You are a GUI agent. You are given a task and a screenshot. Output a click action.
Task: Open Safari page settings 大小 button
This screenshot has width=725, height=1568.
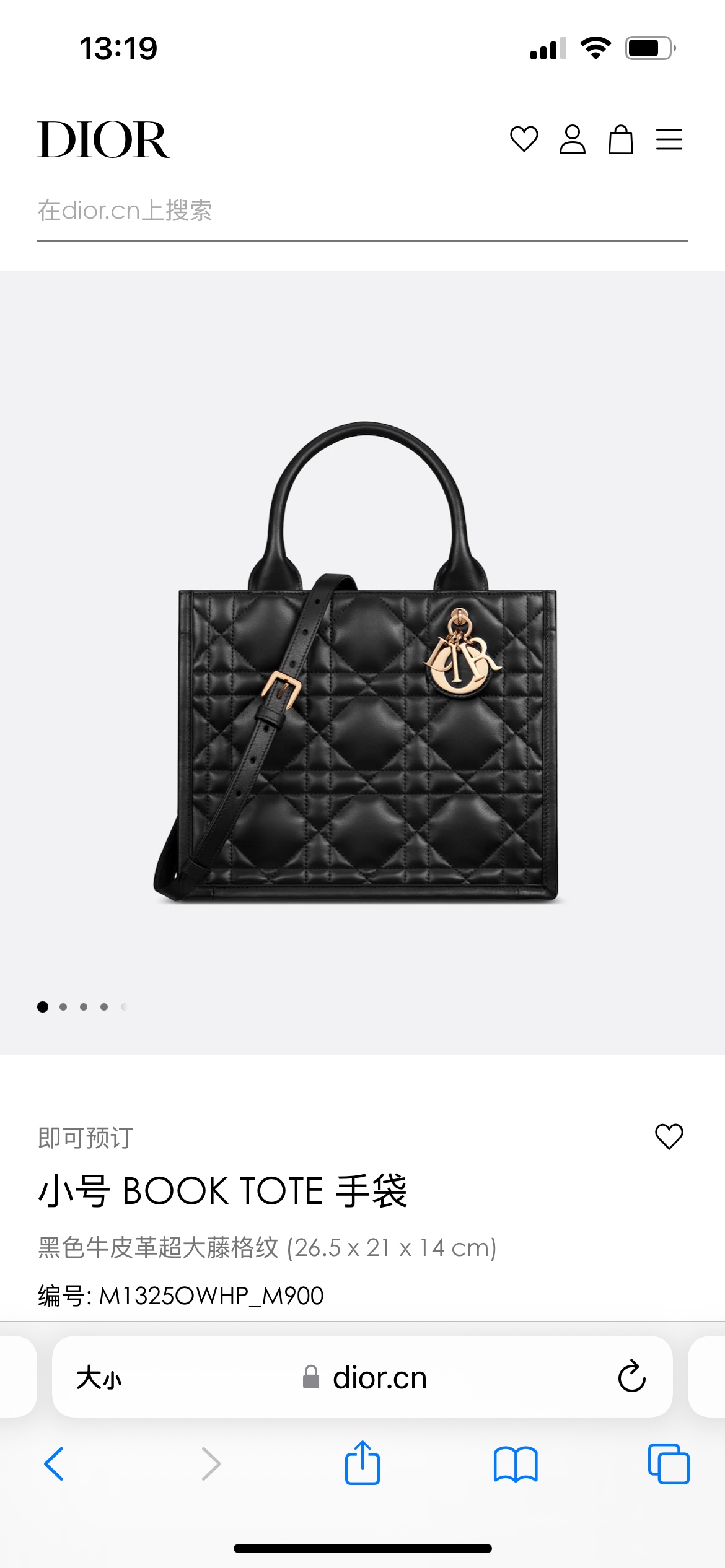pyautogui.click(x=99, y=1378)
